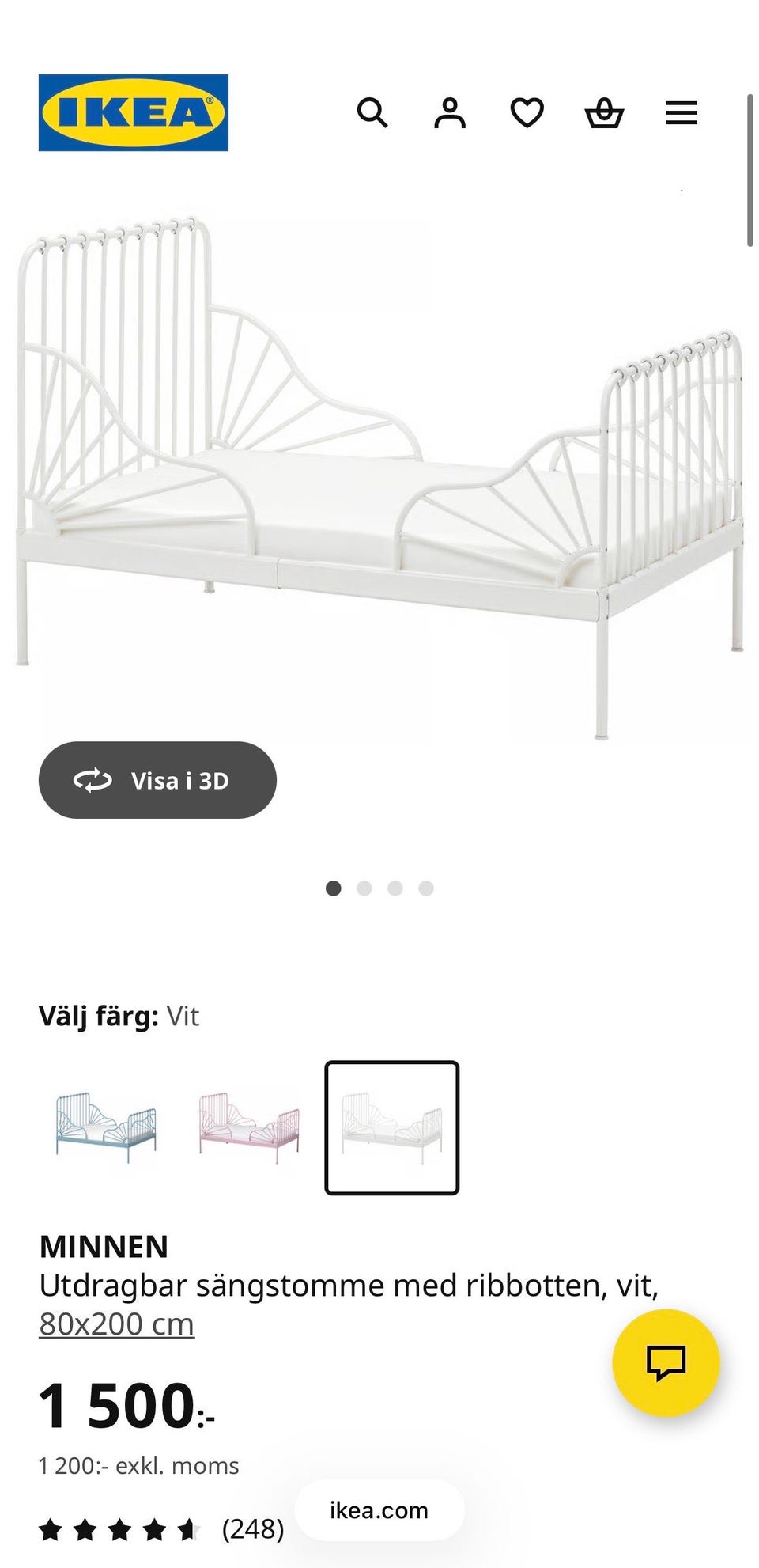
Task: Go to the IKEA home logo
Action: coord(134,112)
